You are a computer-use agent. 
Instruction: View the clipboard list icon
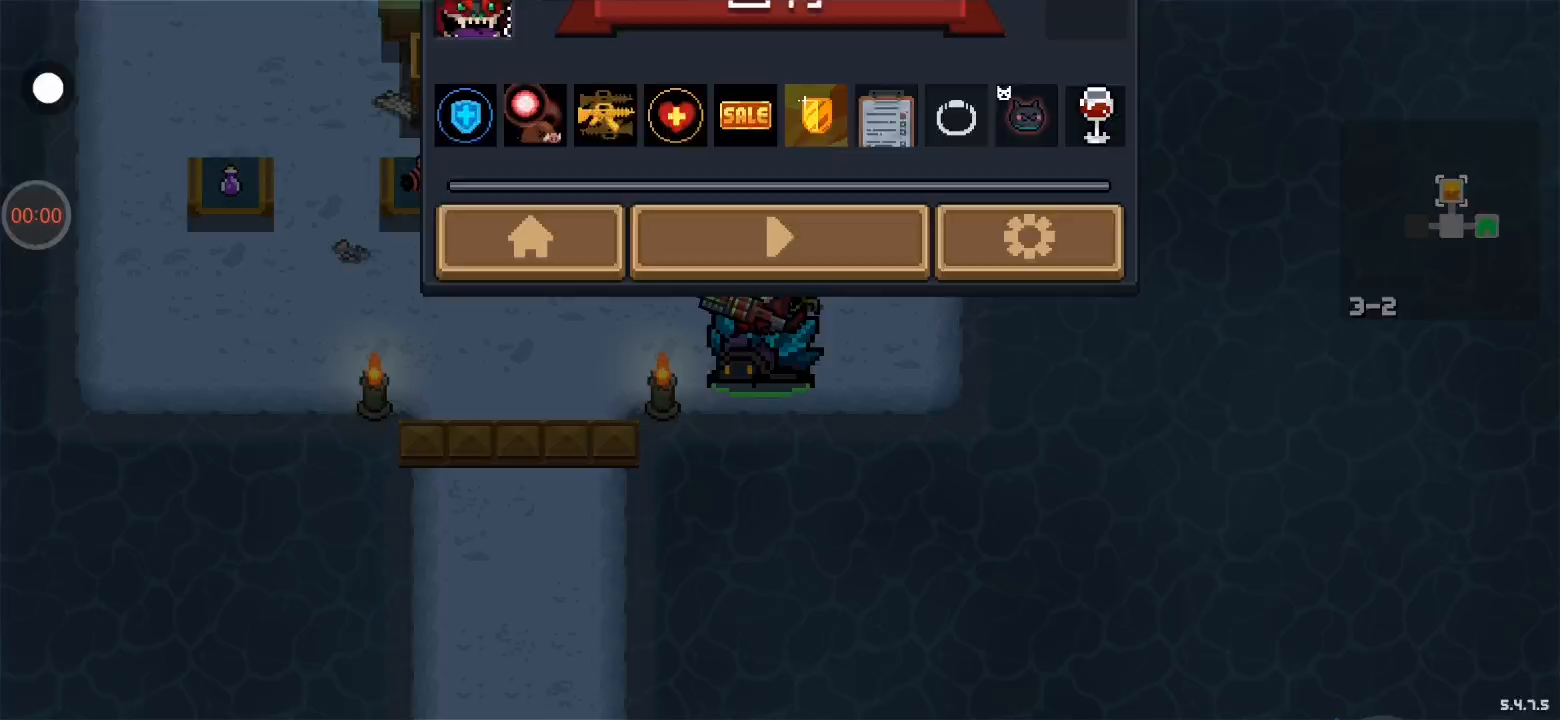pyautogui.click(x=886, y=118)
